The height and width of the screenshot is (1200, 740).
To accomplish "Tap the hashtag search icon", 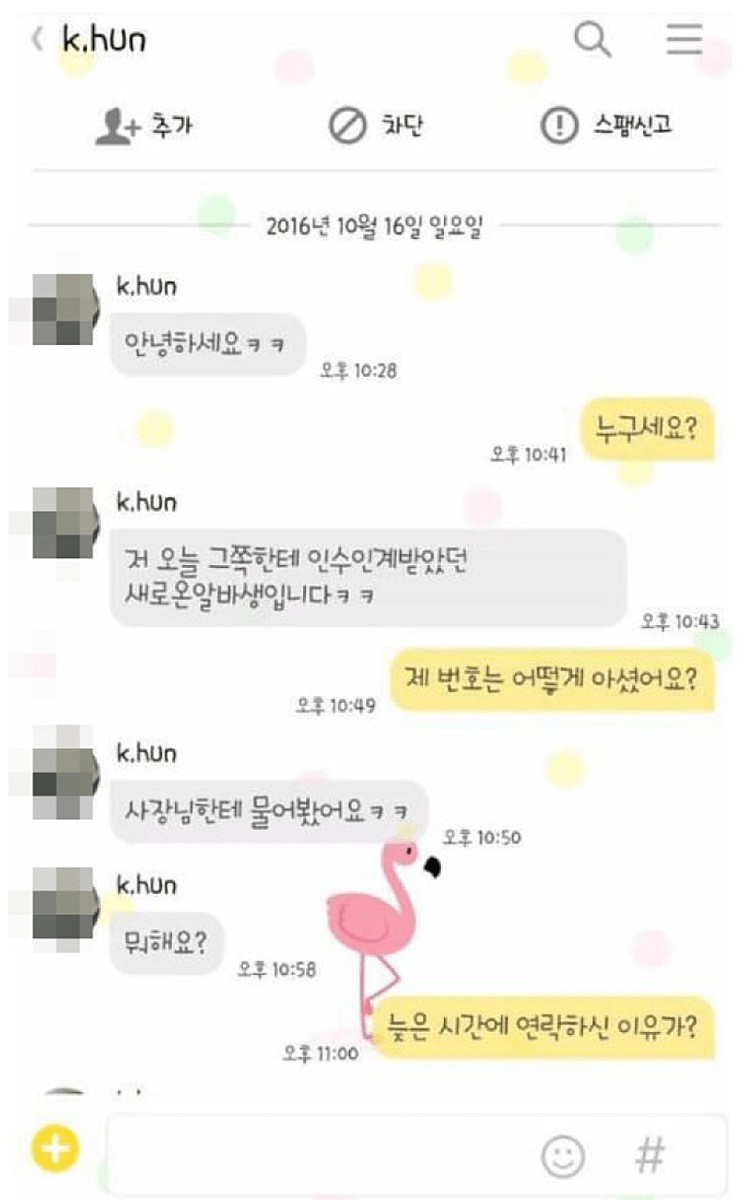I will click(x=650, y=1156).
